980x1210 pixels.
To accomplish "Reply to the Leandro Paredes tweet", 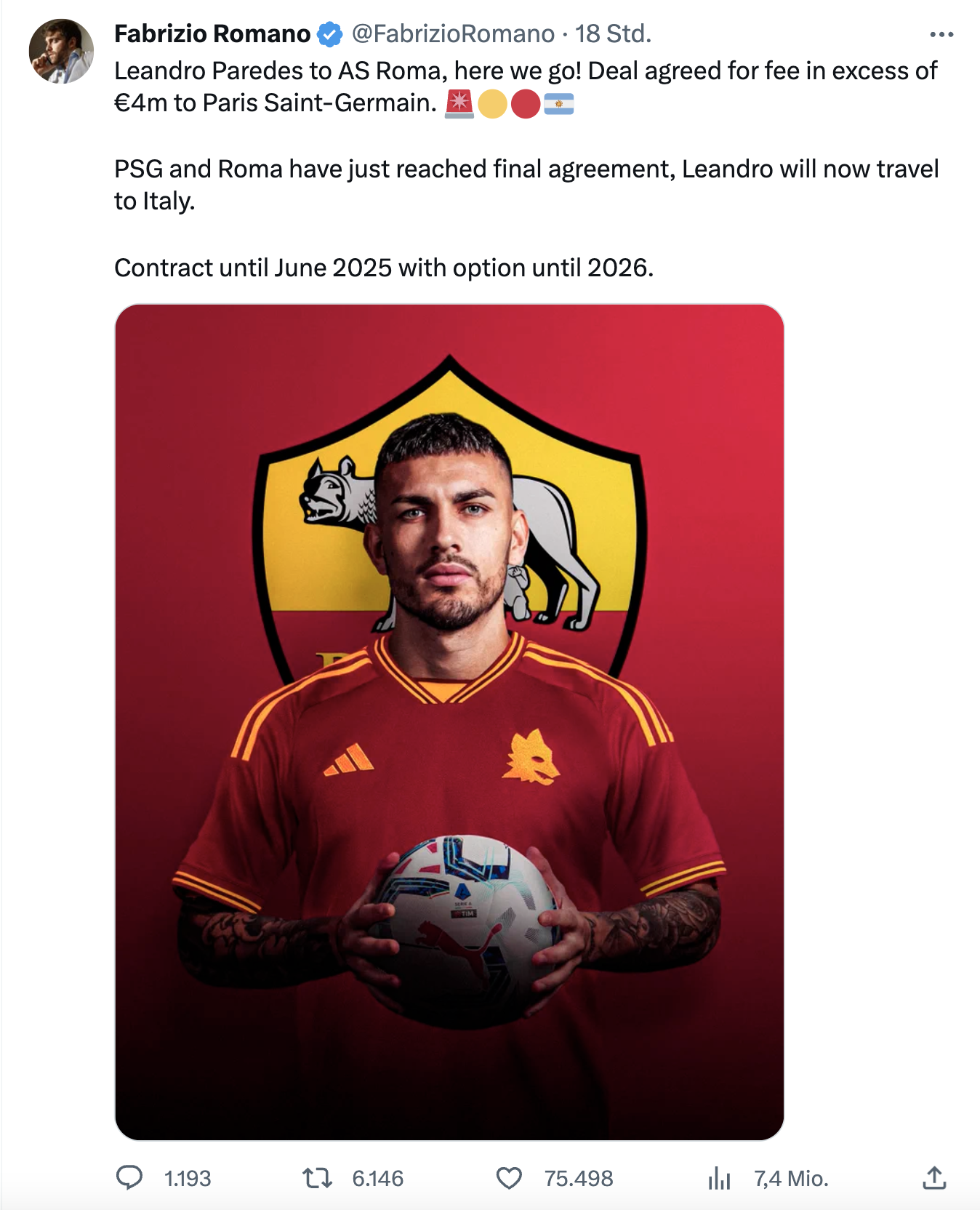I will pos(130,1177).
